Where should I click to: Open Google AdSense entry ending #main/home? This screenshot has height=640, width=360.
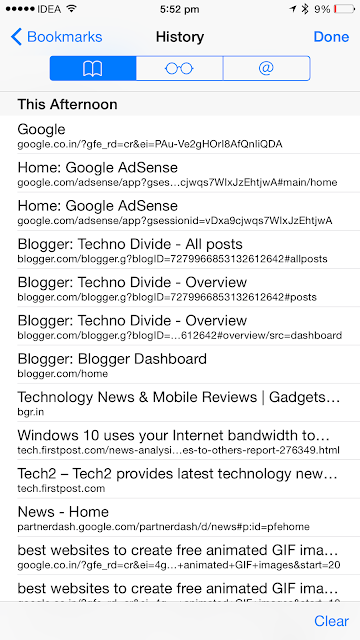tap(180, 173)
